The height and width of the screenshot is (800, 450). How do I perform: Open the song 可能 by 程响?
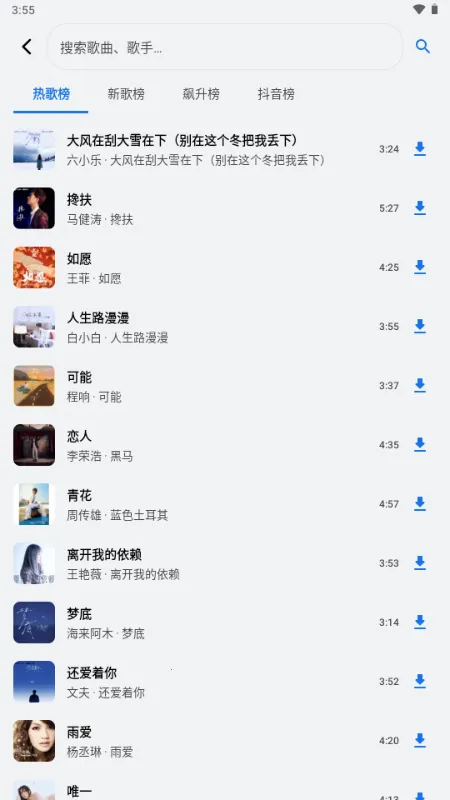tap(225, 386)
